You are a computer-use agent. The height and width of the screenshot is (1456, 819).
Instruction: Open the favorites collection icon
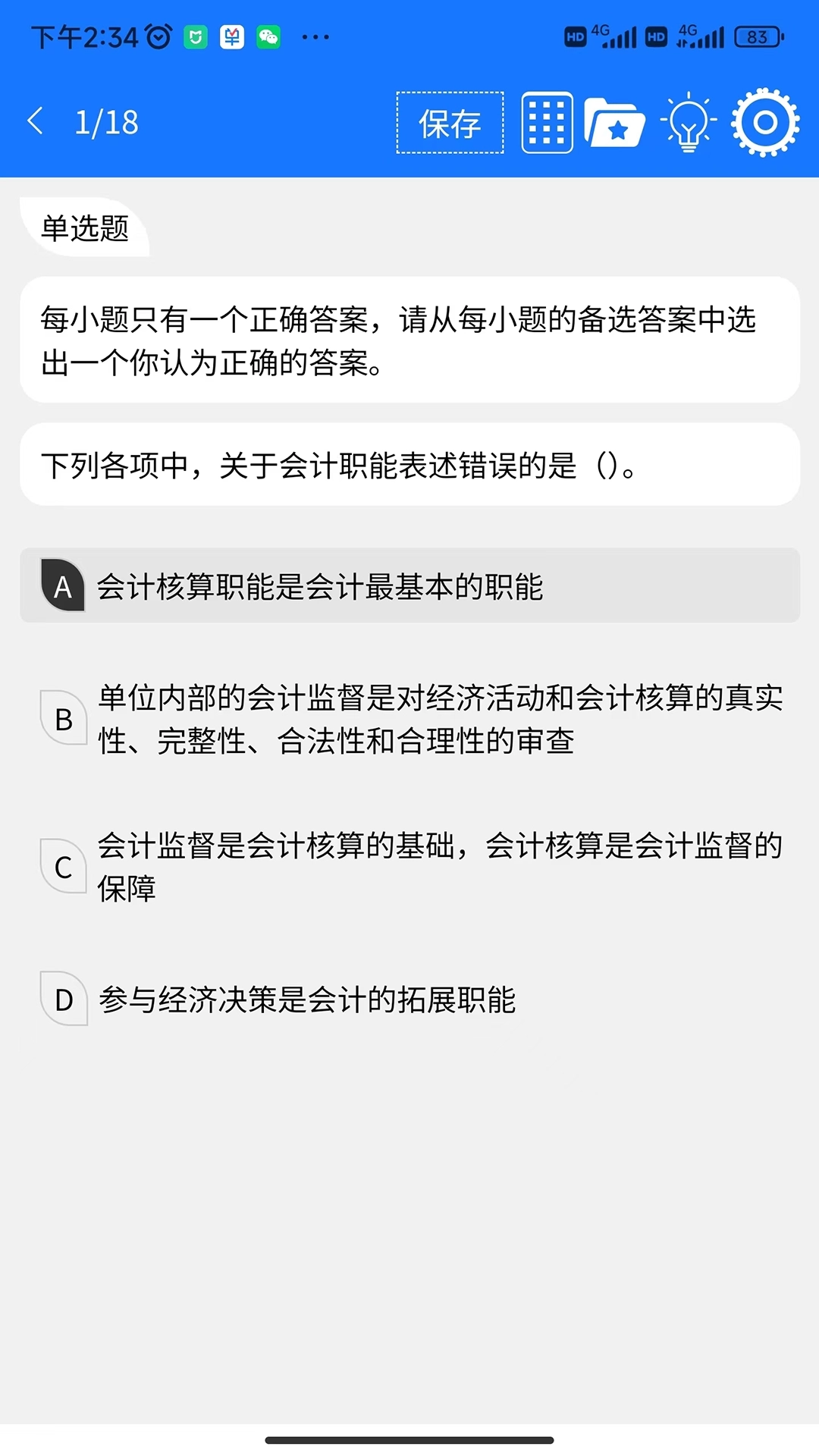(616, 123)
